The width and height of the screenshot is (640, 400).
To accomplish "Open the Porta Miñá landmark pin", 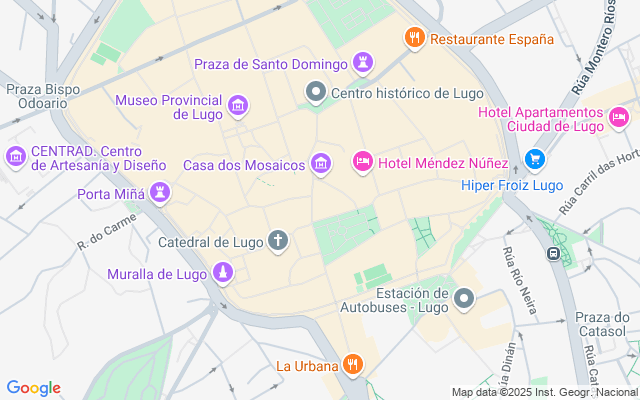I will coord(160,192).
